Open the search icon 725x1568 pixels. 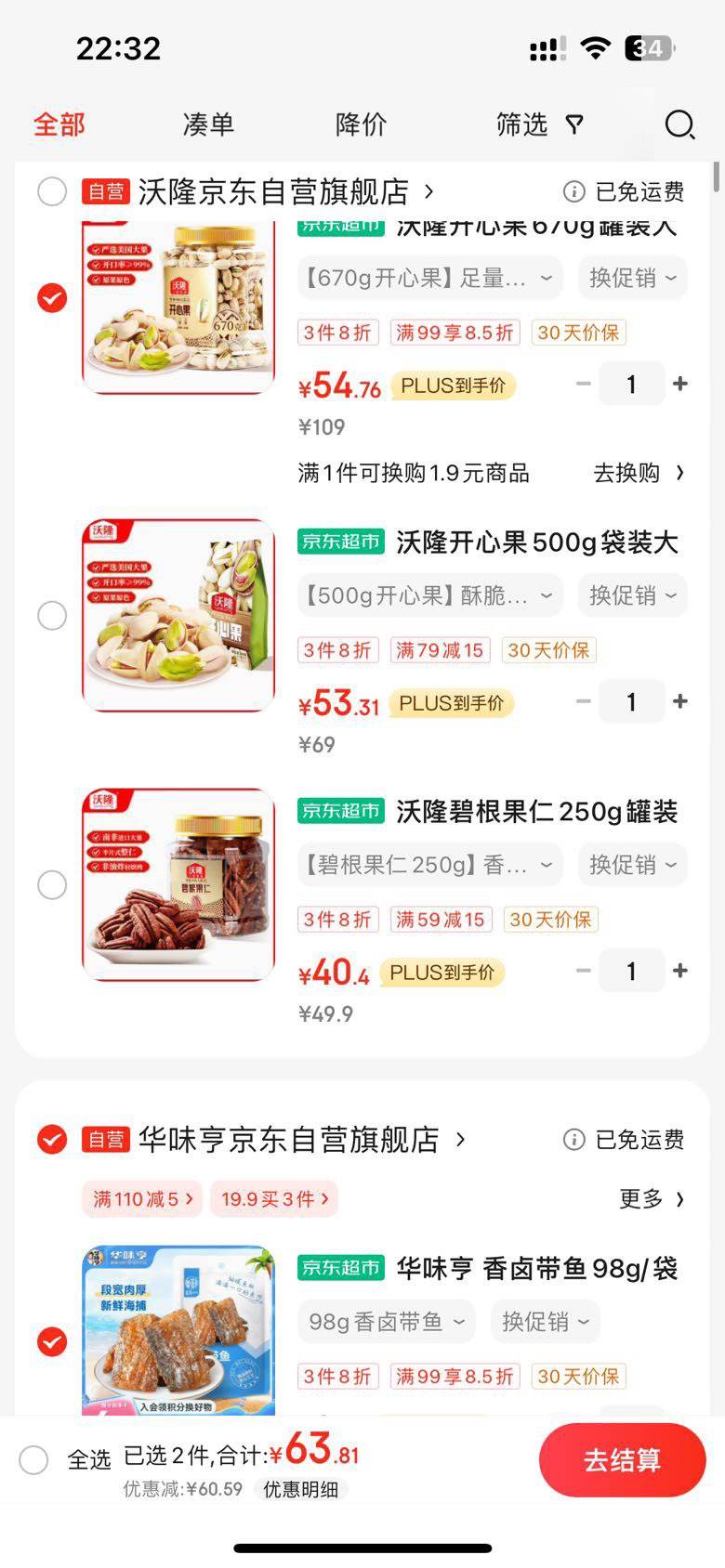679,125
